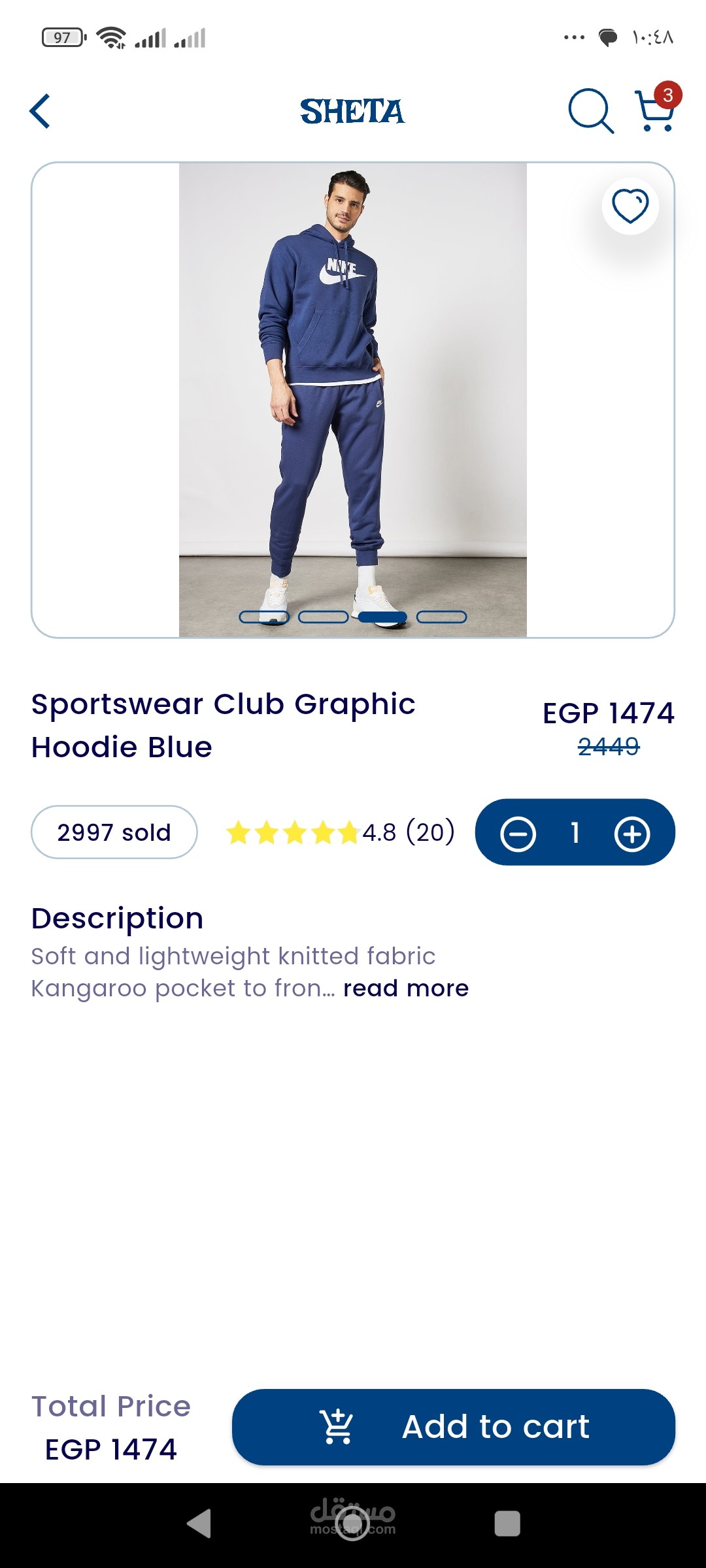Go back using the top-left arrow
This screenshot has height=1568, width=706.
coord(40,111)
